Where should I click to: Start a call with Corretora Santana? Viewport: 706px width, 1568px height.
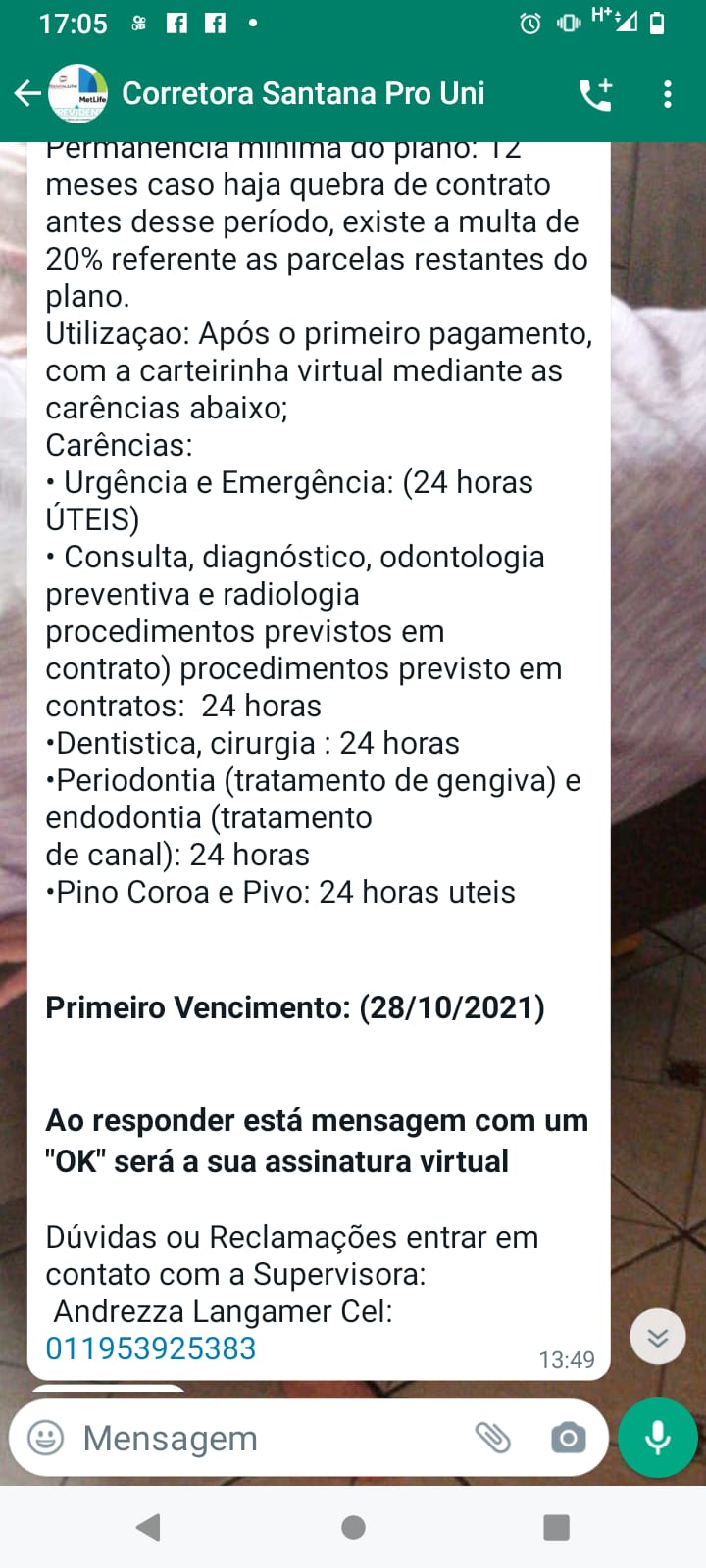(x=595, y=94)
